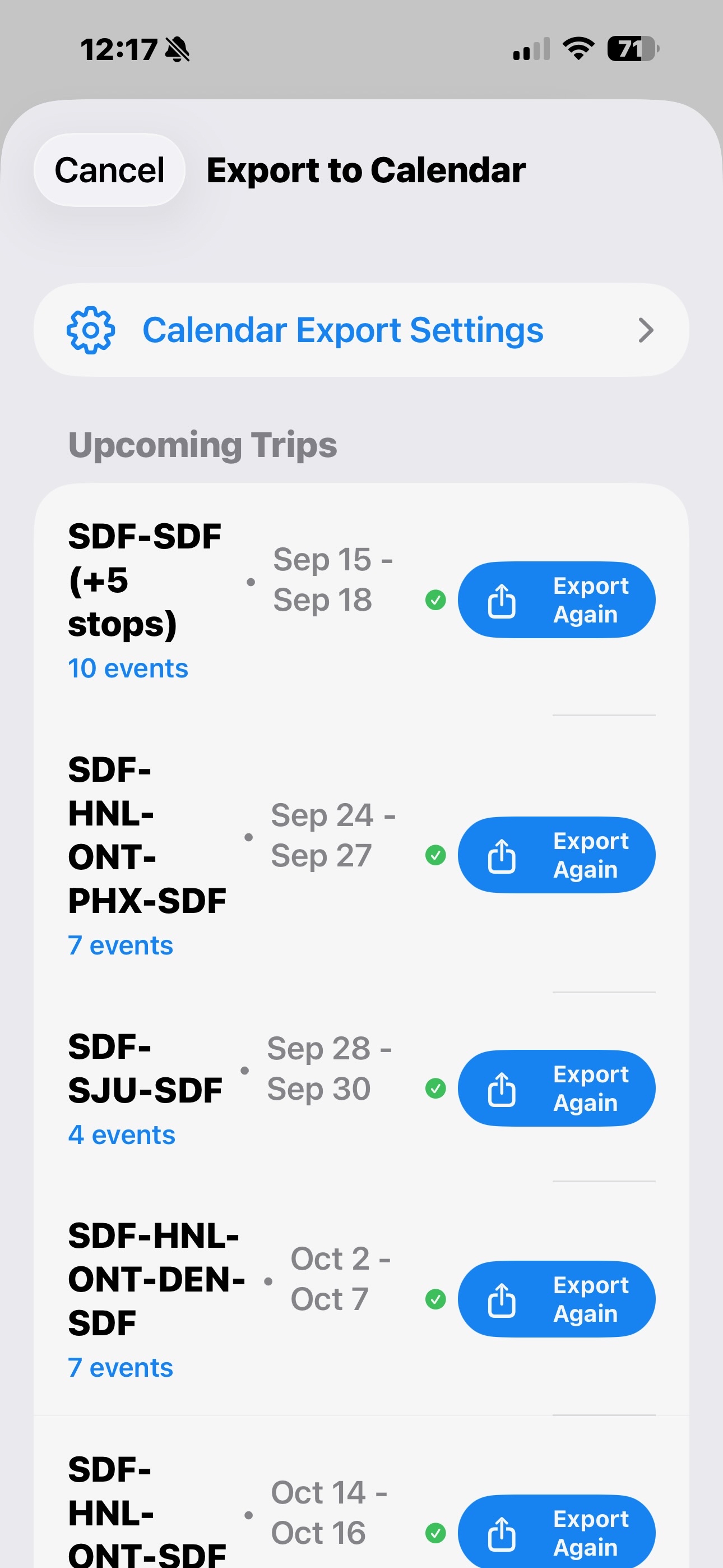This screenshot has width=723, height=1568.
Task: Expand the 10 events for SDF-SDF trip
Action: (x=127, y=668)
